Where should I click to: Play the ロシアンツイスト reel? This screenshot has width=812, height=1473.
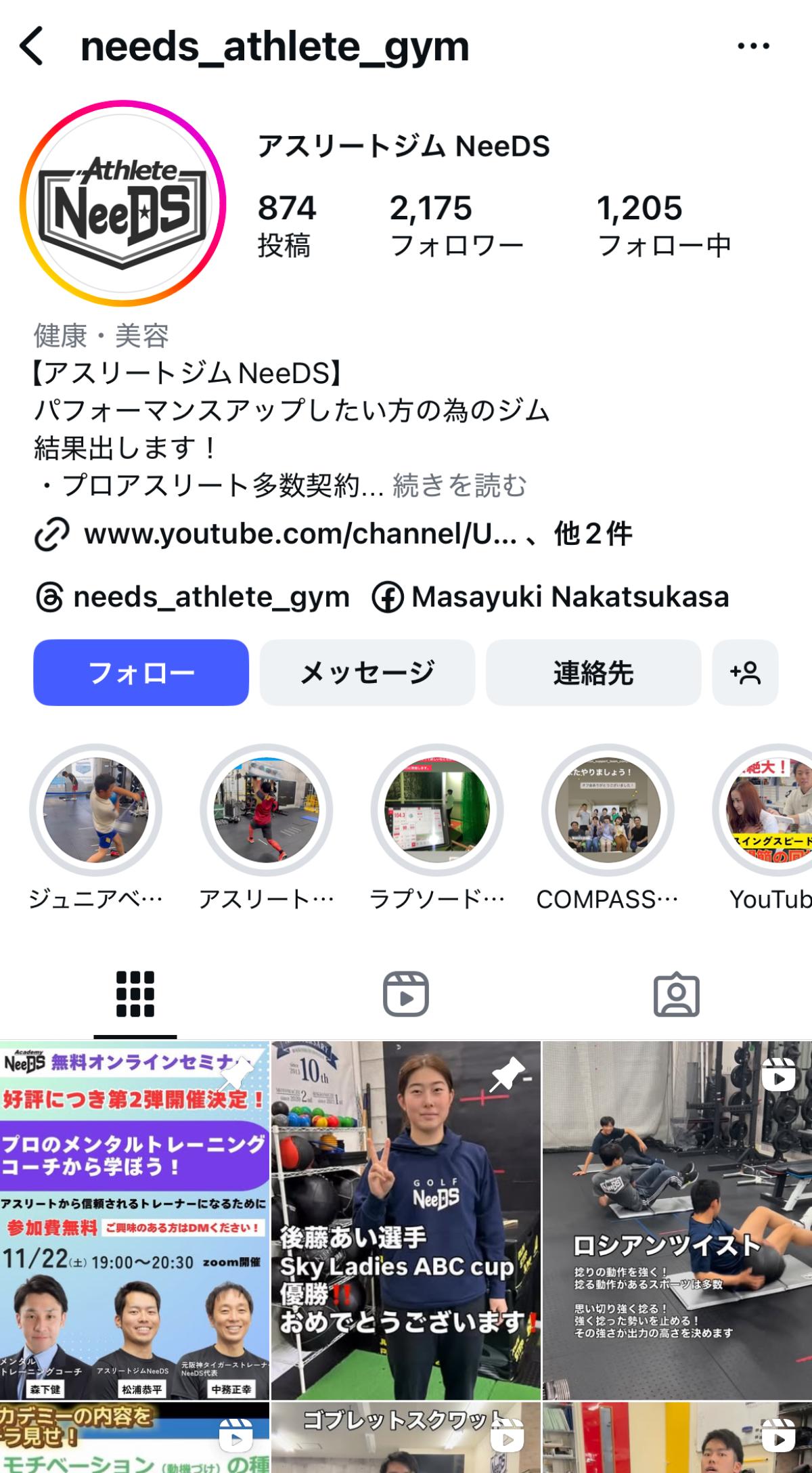(x=677, y=1220)
